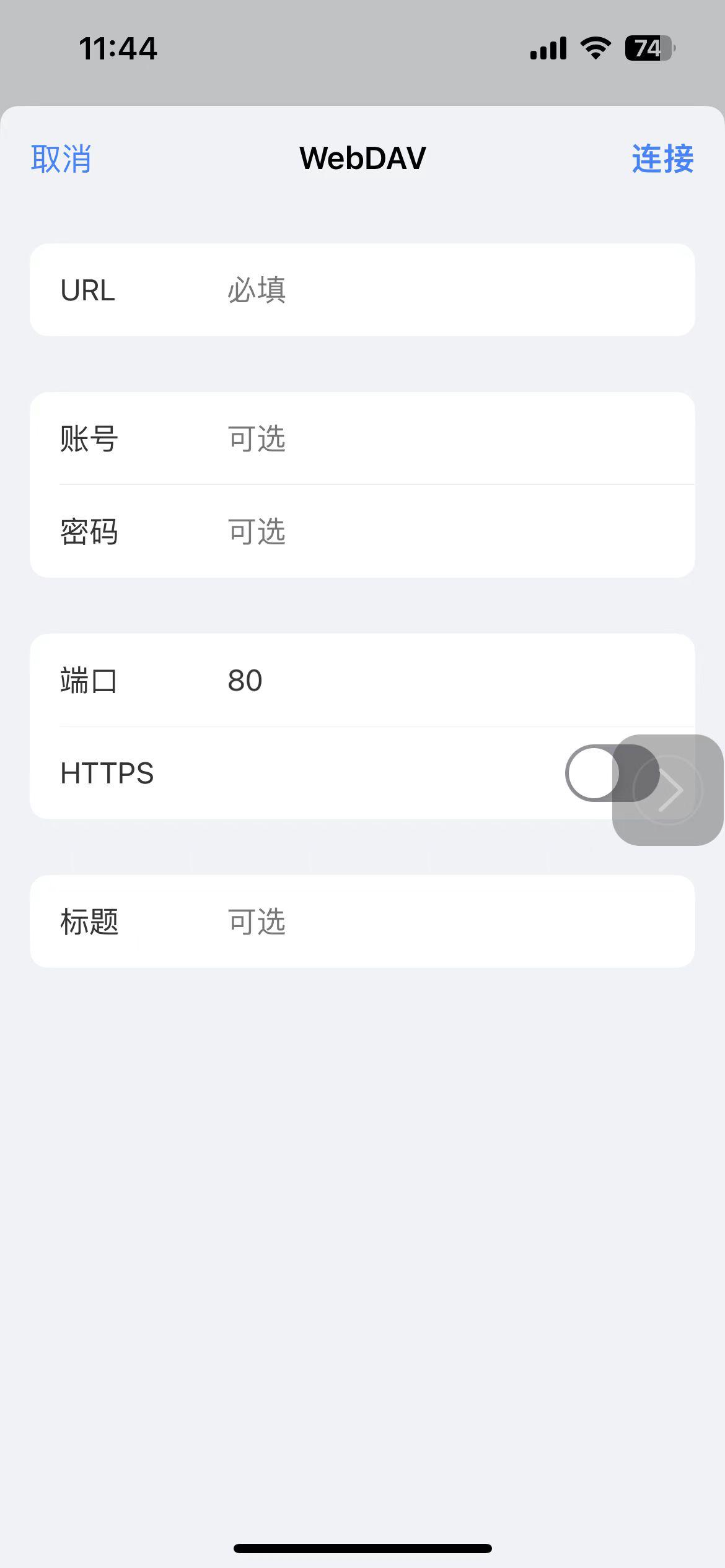
Task: Tap the floating arrow overlay button
Action: pyautogui.click(x=668, y=790)
